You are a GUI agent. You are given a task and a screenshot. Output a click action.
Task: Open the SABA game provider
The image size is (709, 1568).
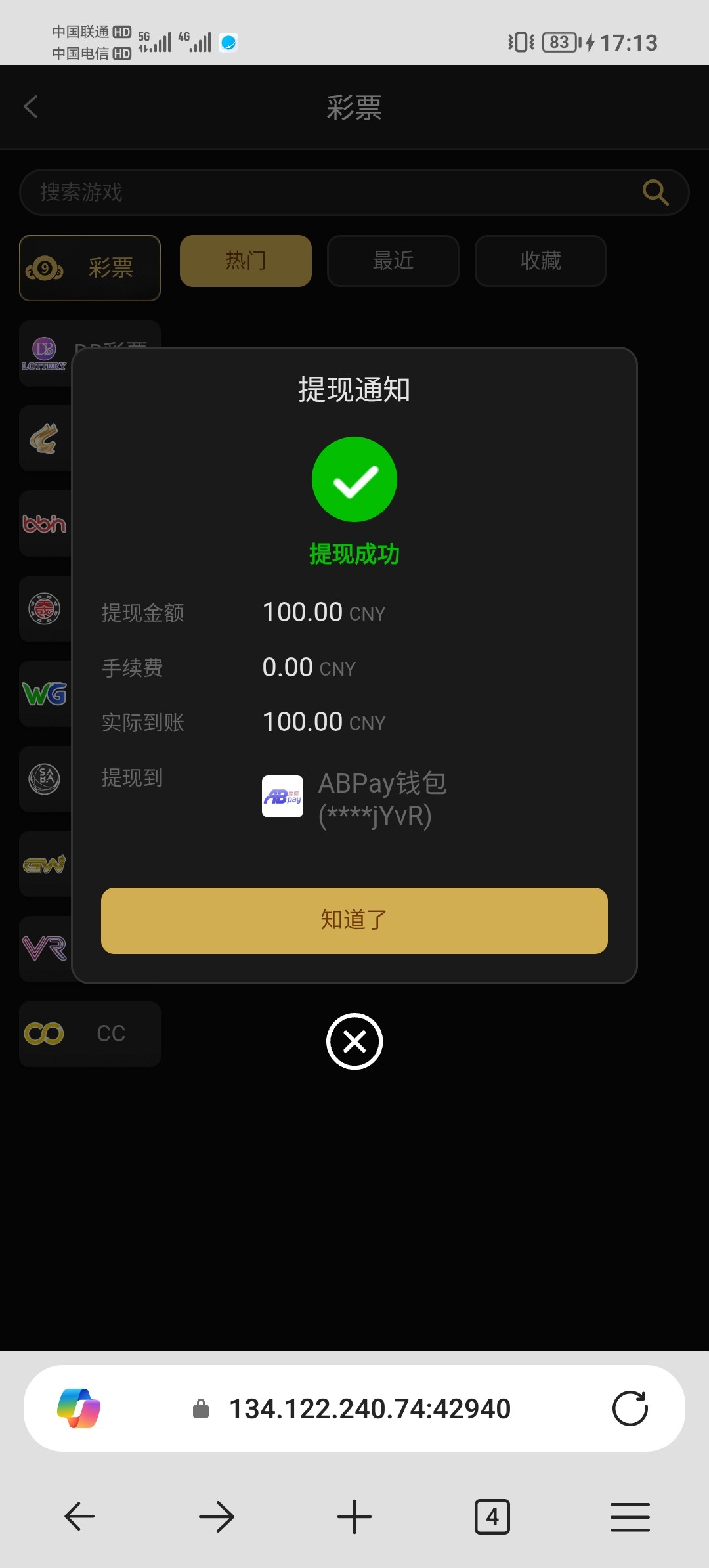(x=45, y=779)
